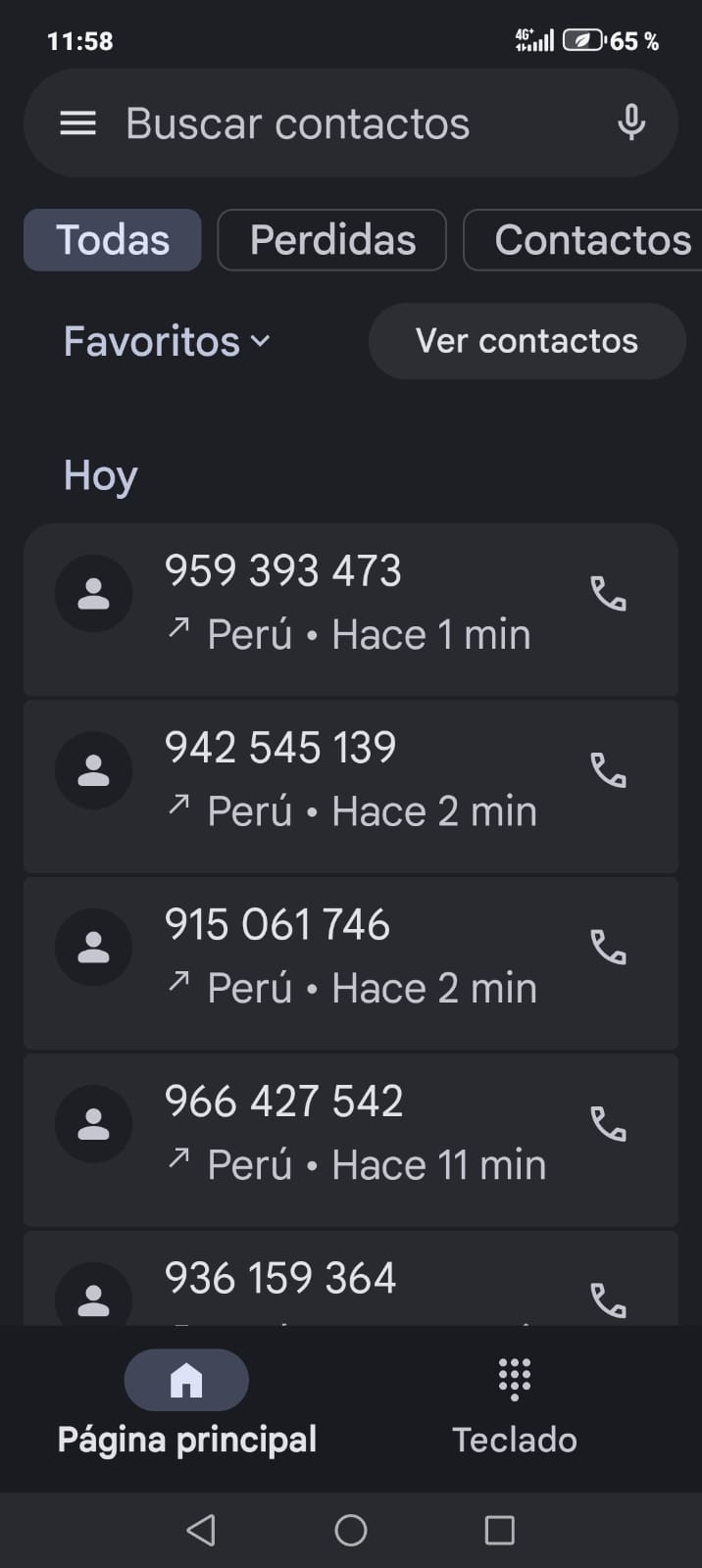Open the Teclado dial pad
Image resolution: width=702 pixels, height=1568 pixels.
tap(514, 1403)
